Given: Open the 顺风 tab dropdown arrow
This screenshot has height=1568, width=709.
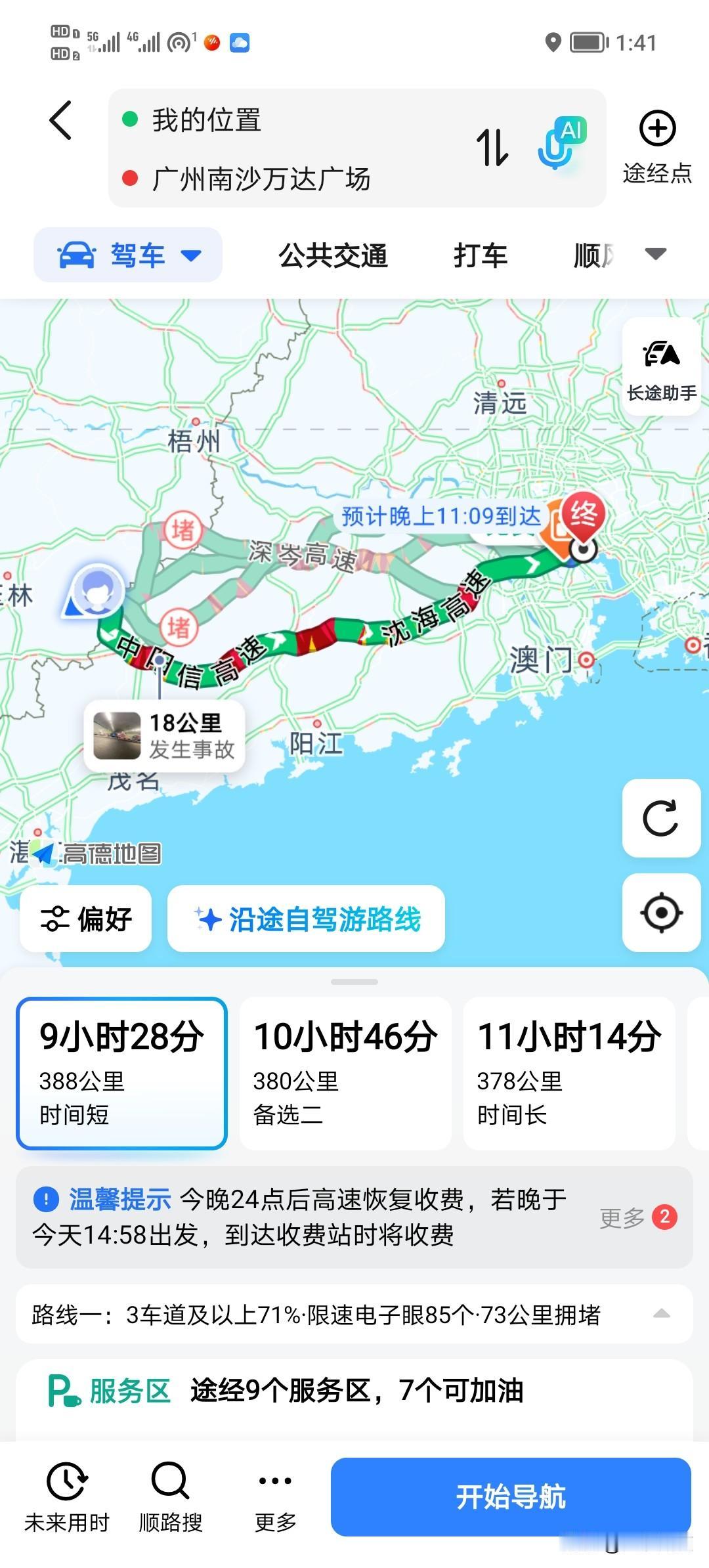Looking at the screenshot, I should click(655, 256).
